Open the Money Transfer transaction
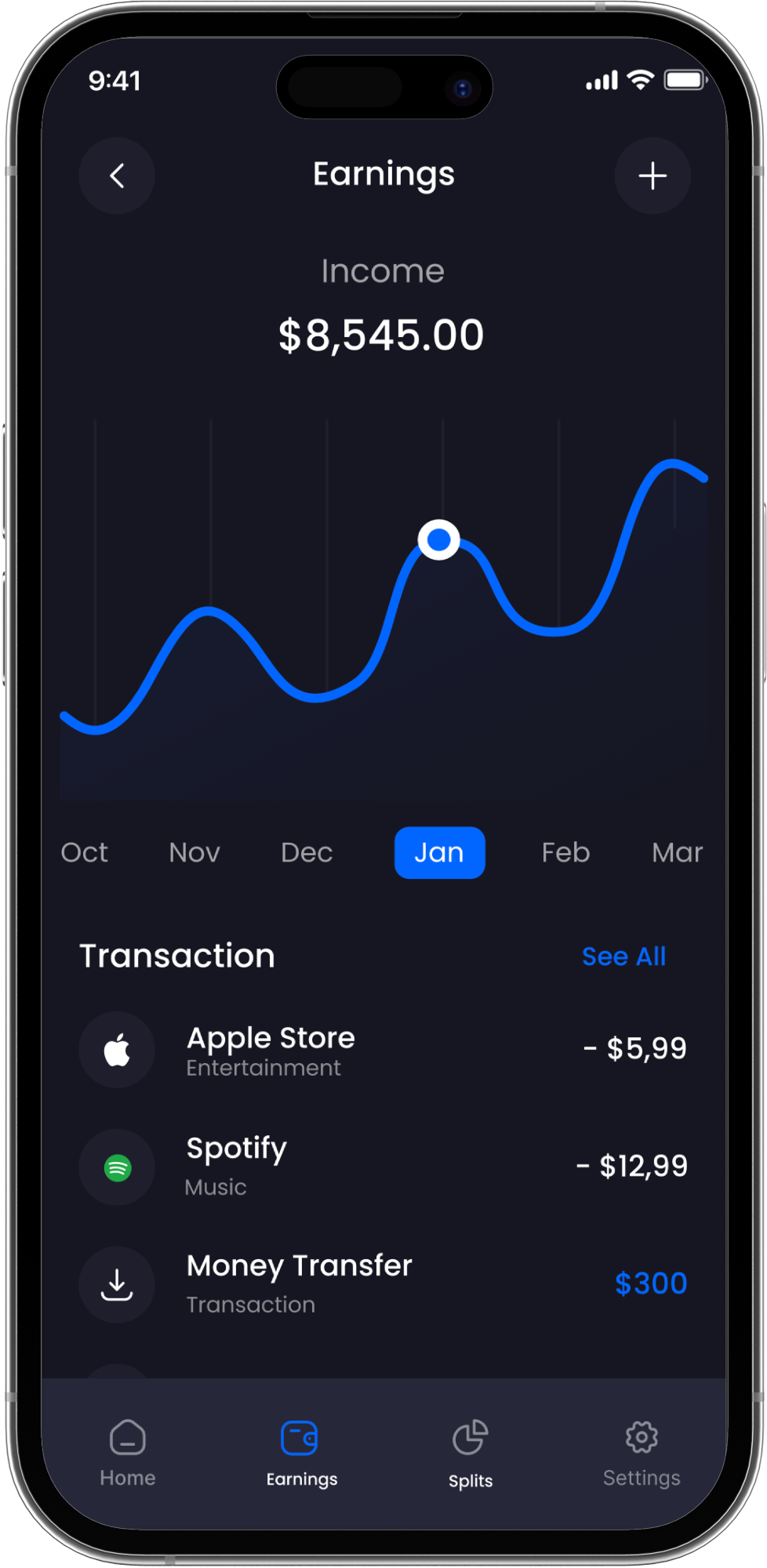This screenshot has height=1568, width=767. pos(383,1283)
